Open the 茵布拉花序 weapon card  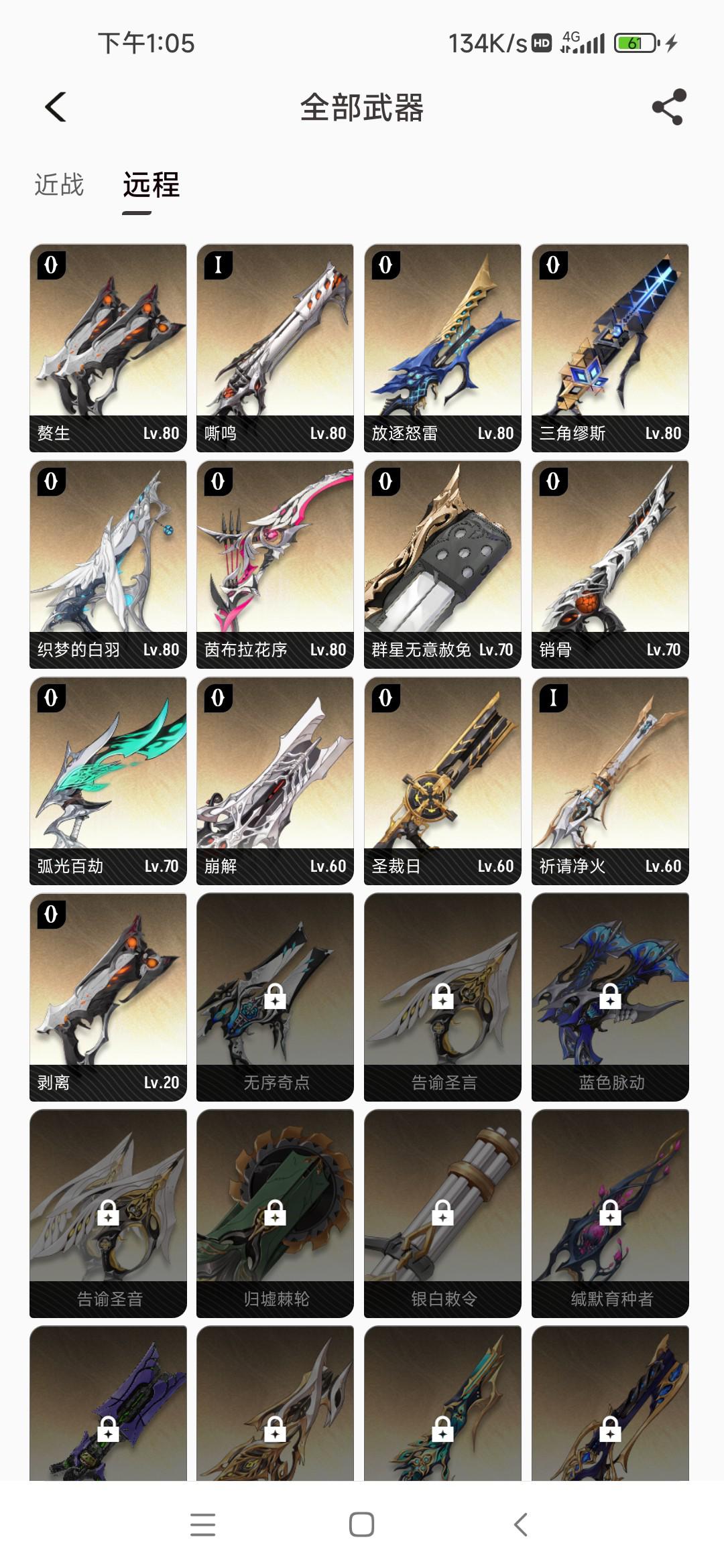pos(275,564)
